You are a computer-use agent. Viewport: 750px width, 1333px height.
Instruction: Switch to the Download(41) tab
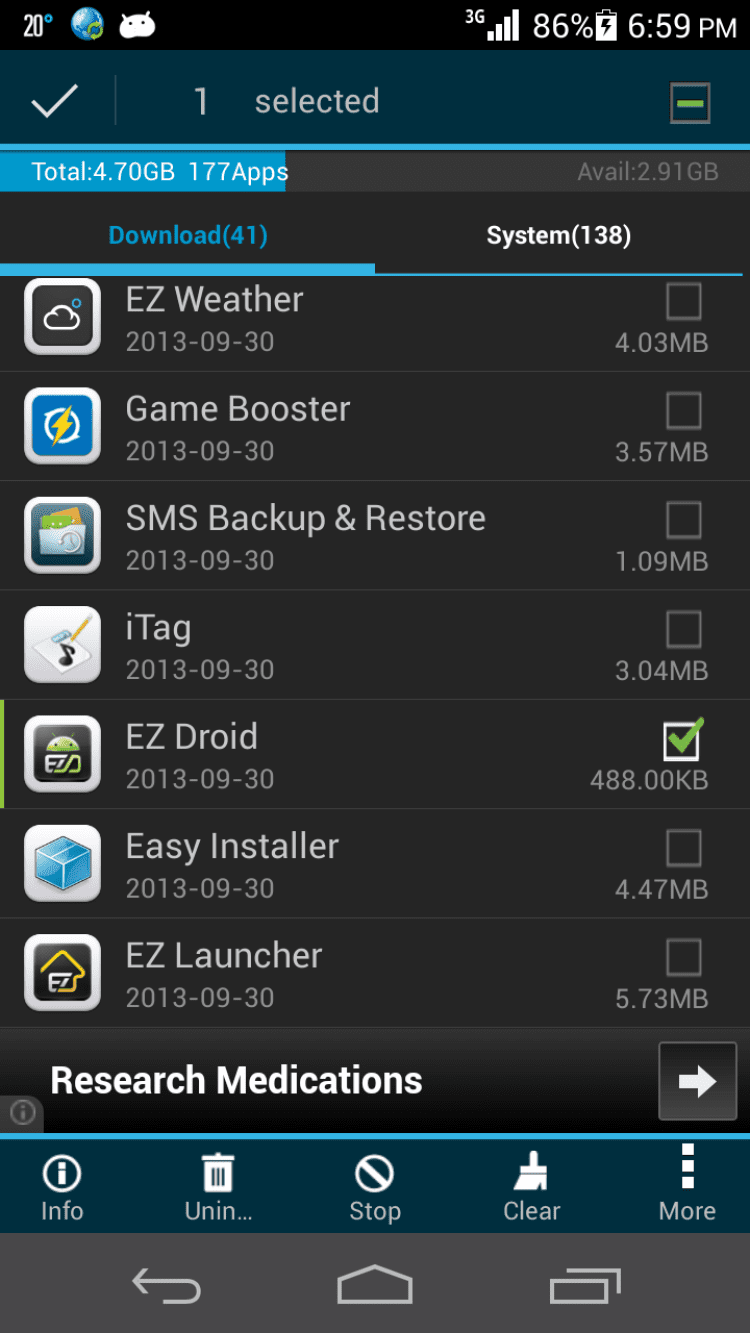(x=188, y=236)
